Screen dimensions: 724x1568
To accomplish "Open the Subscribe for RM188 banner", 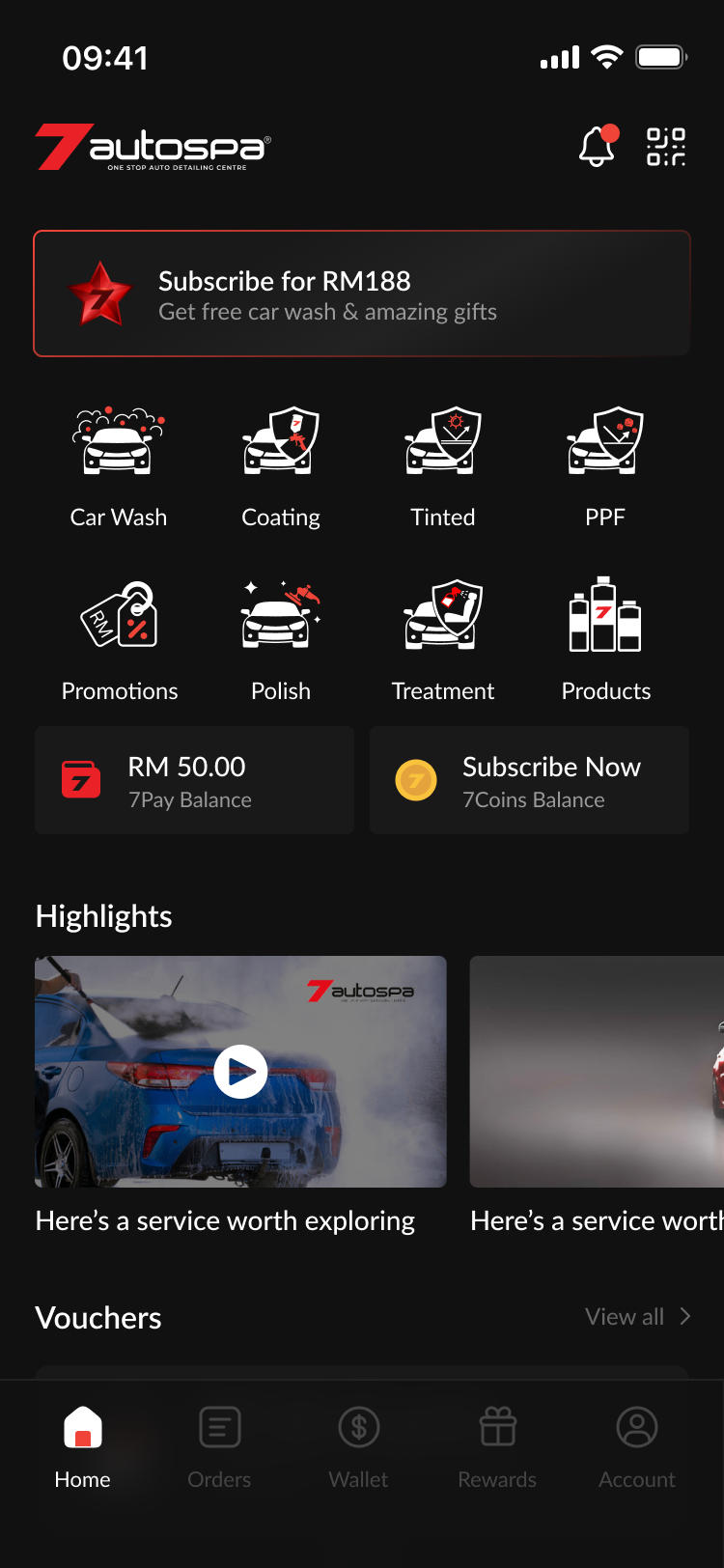I will coord(362,294).
